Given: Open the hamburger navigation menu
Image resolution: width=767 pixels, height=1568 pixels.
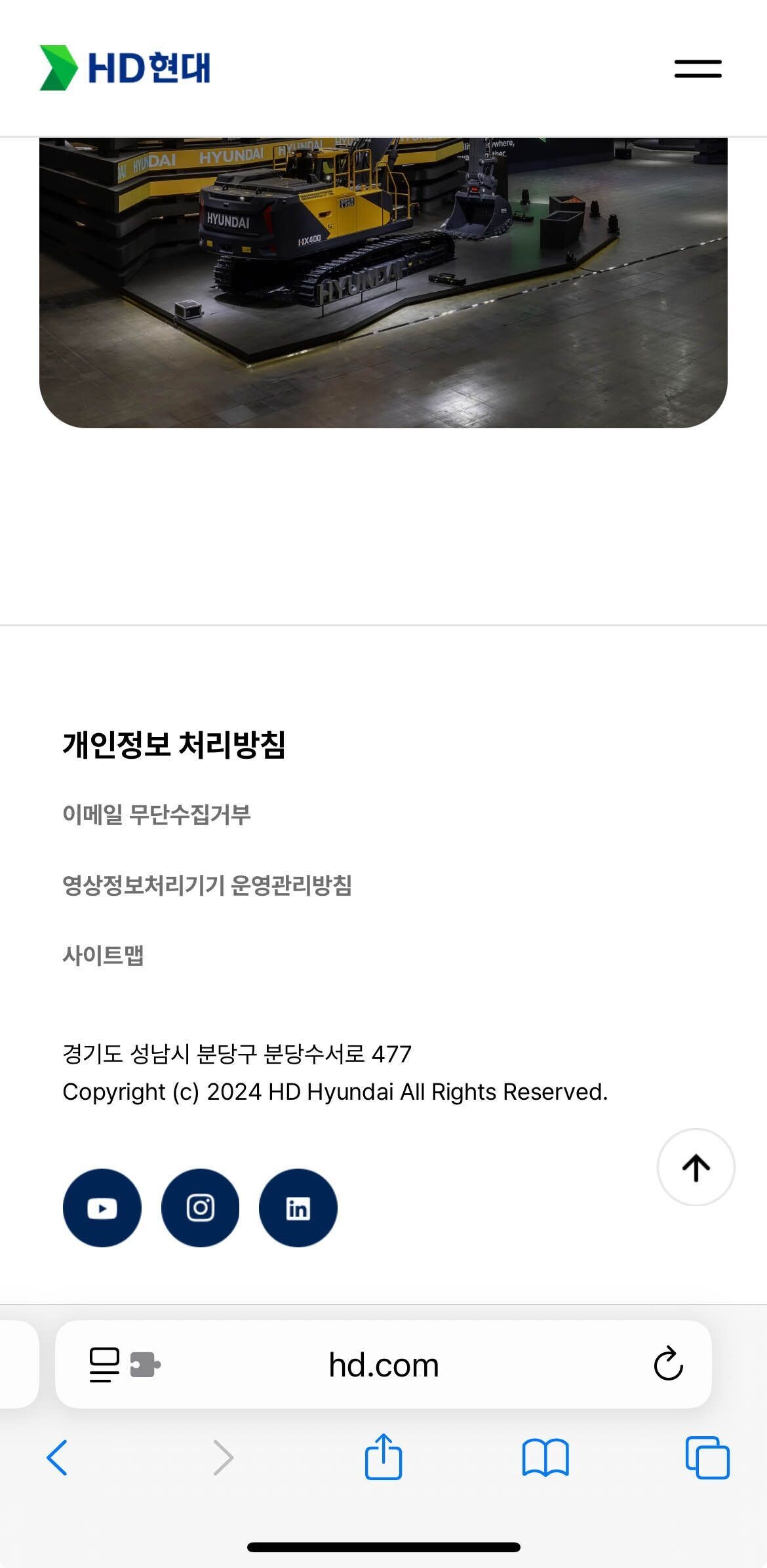Looking at the screenshot, I should [x=698, y=70].
